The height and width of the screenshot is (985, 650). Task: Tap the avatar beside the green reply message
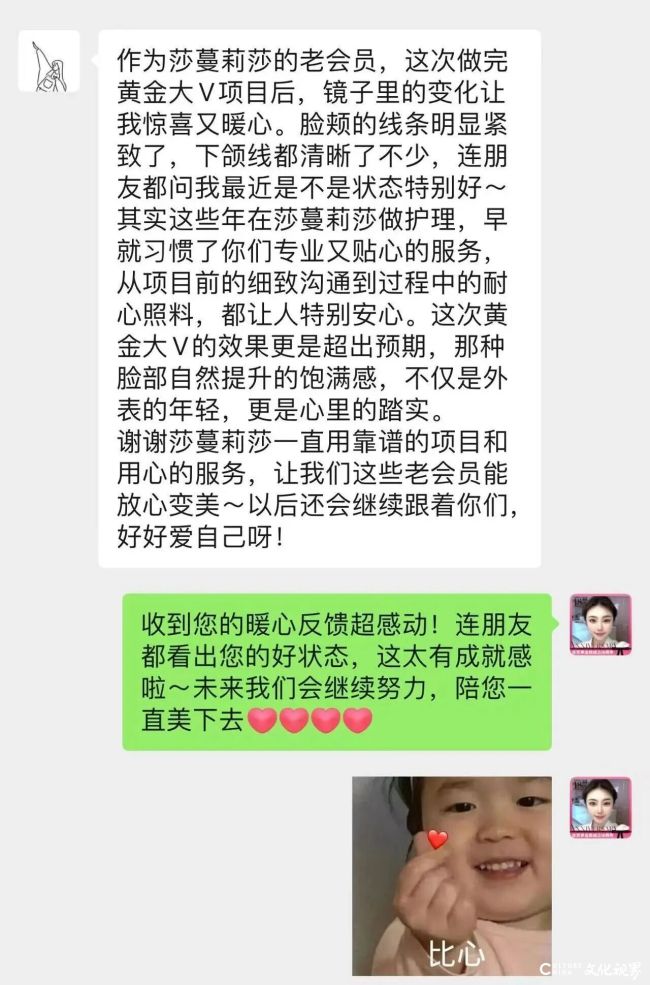pos(600,625)
